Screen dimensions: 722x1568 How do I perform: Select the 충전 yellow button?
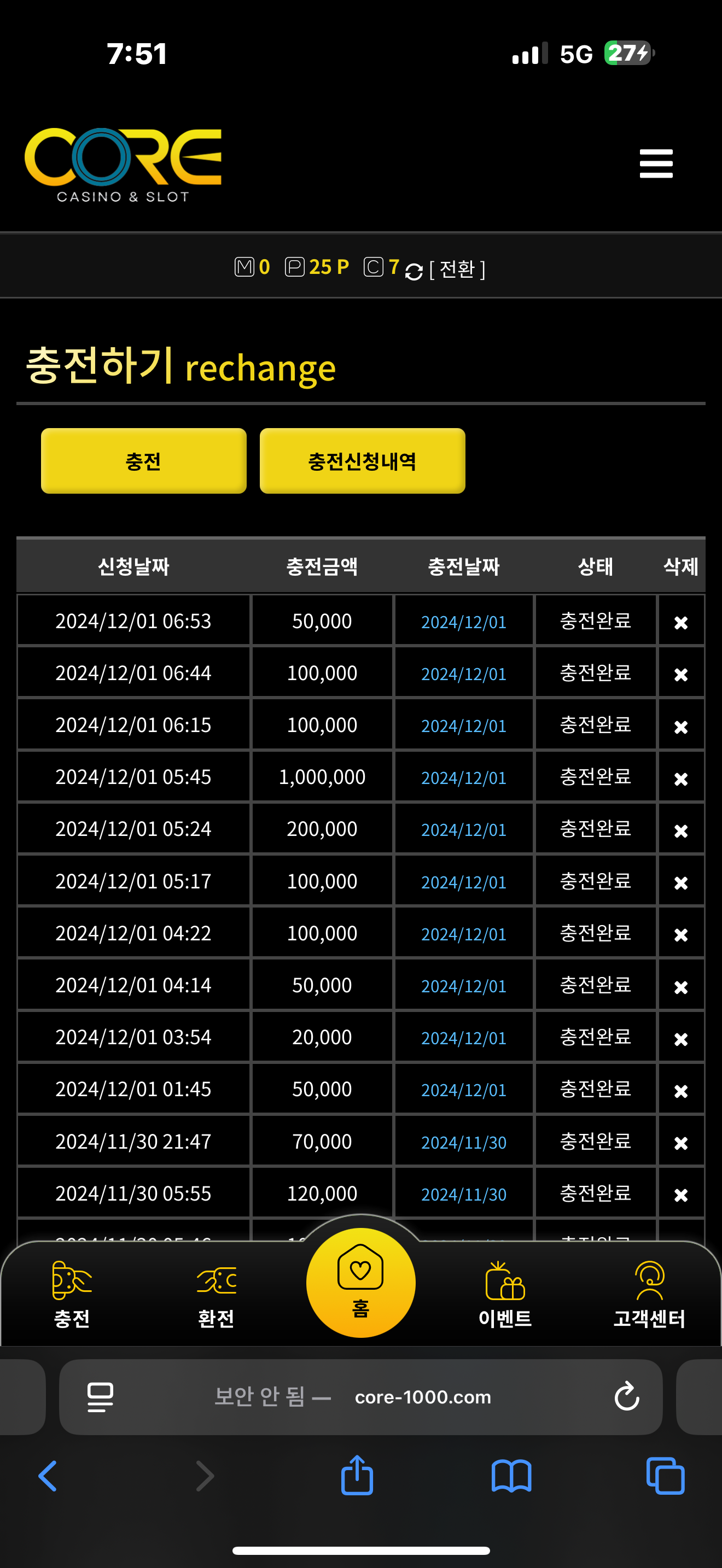pyautogui.click(x=144, y=461)
